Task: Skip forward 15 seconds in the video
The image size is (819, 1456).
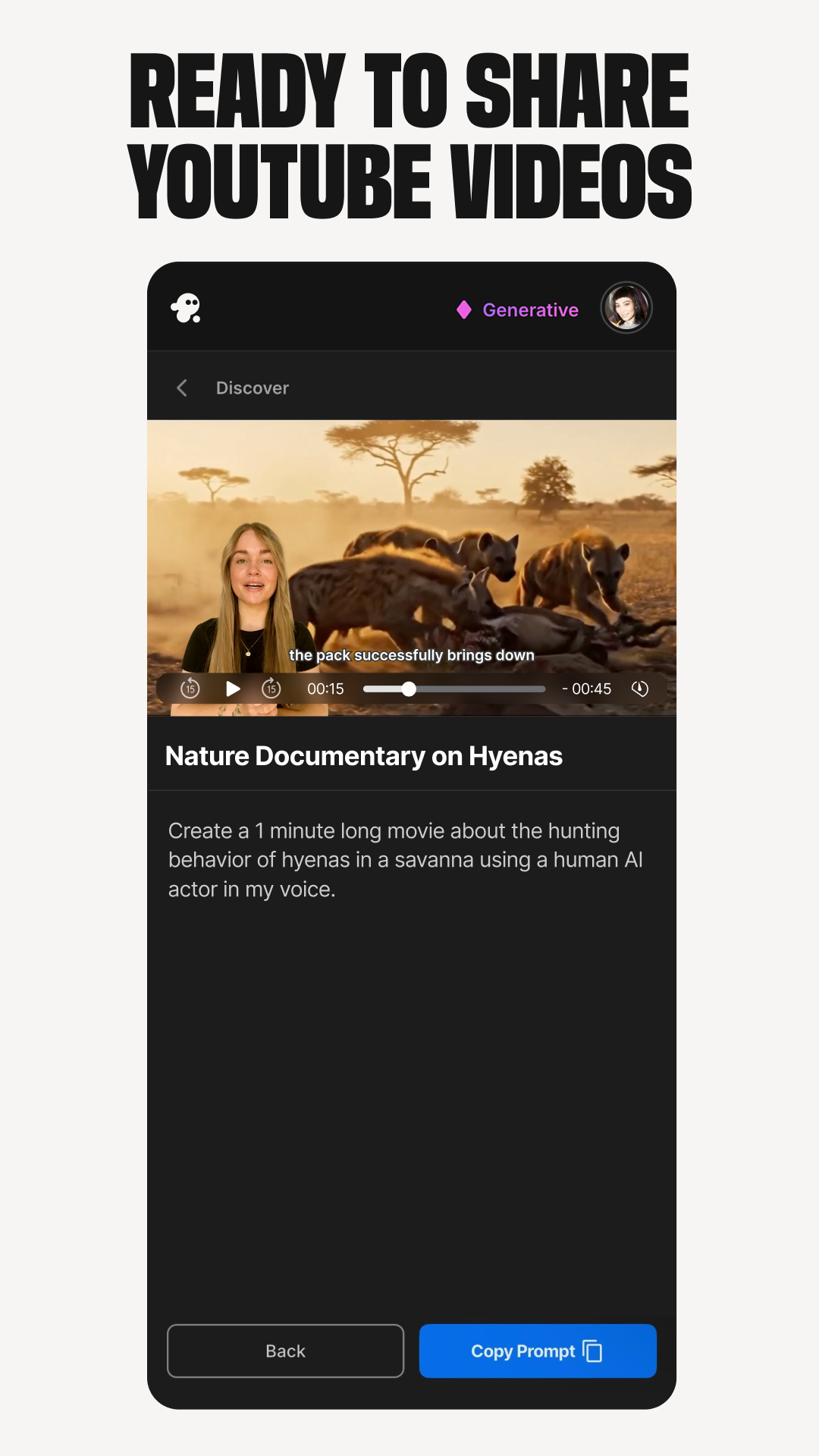Action: click(271, 689)
